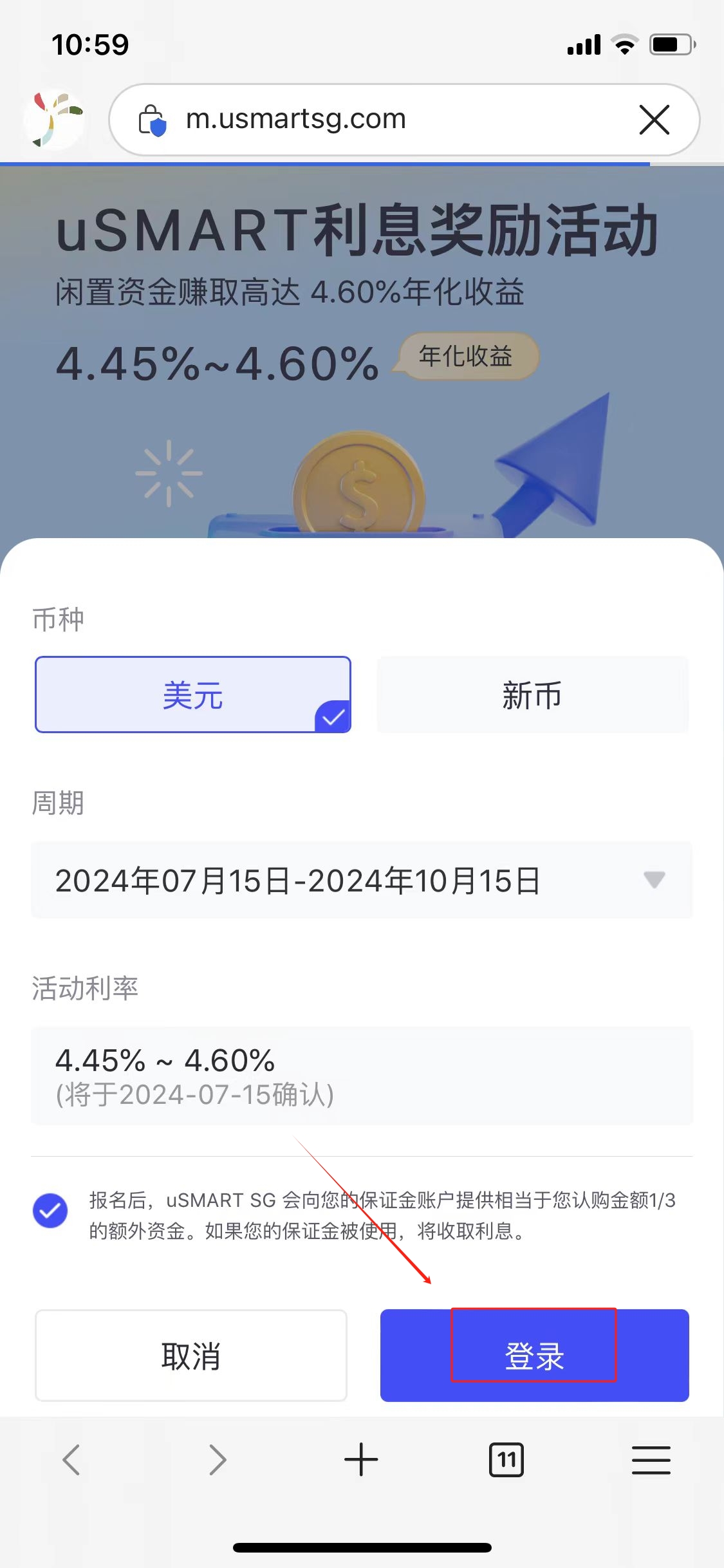Select the 美元 currency option
This screenshot has height=1568, width=724.
193,695
